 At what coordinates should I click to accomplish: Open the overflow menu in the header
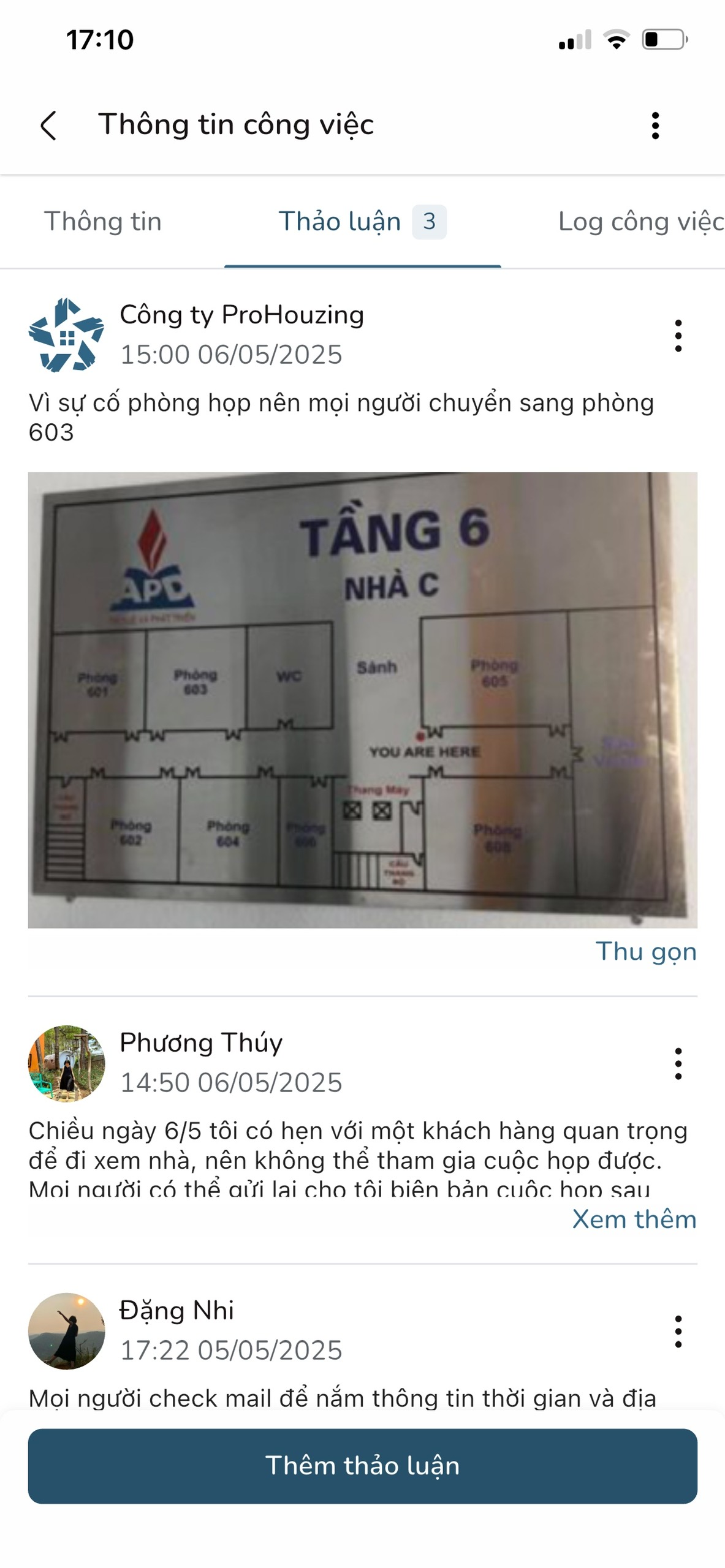[655, 126]
